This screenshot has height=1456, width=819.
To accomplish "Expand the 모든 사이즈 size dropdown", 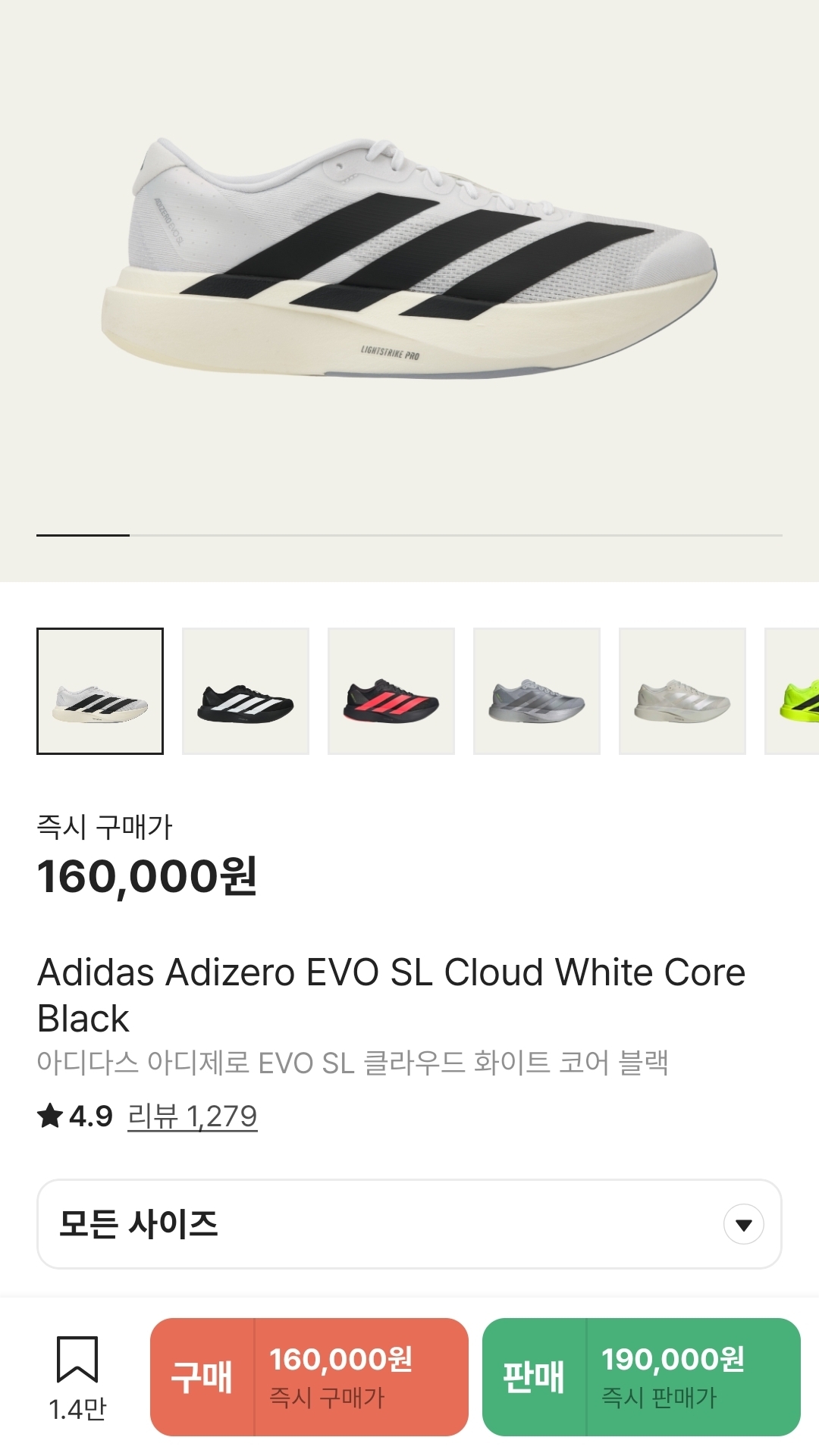I will (409, 1224).
